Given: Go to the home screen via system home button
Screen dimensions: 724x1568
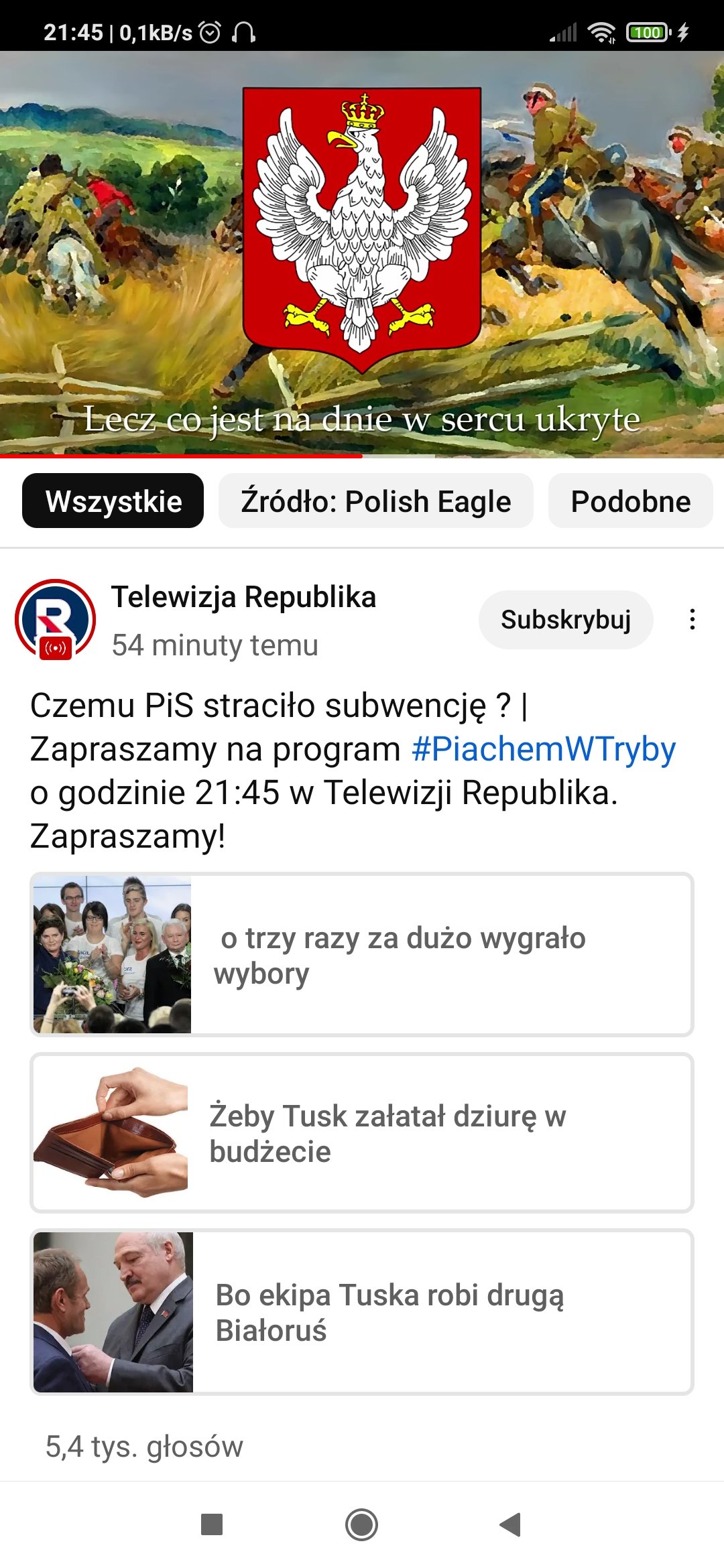Looking at the screenshot, I should coord(362,1524).
